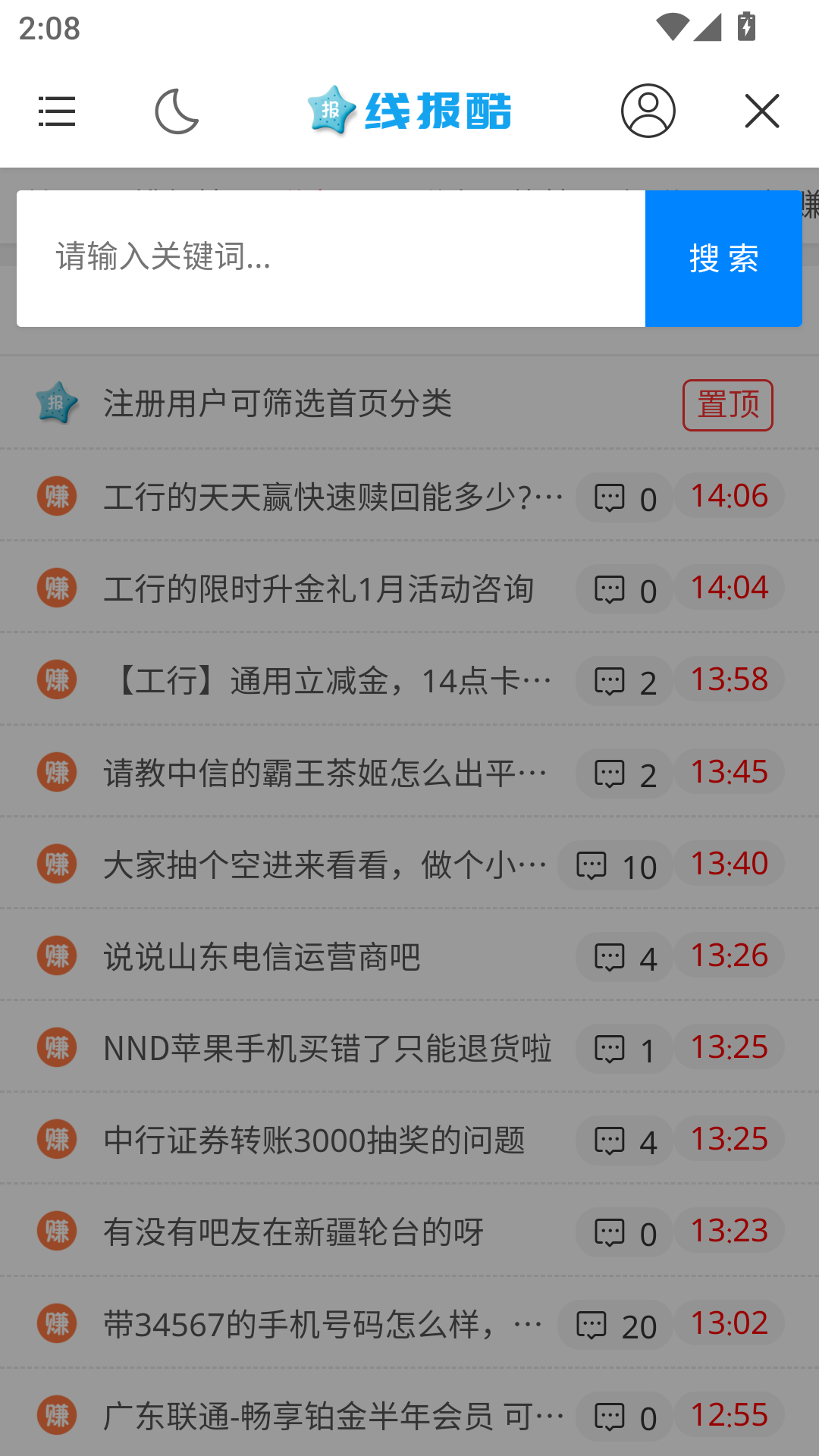
Task: Toggle dark mode with the moon icon
Action: (176, 111)
